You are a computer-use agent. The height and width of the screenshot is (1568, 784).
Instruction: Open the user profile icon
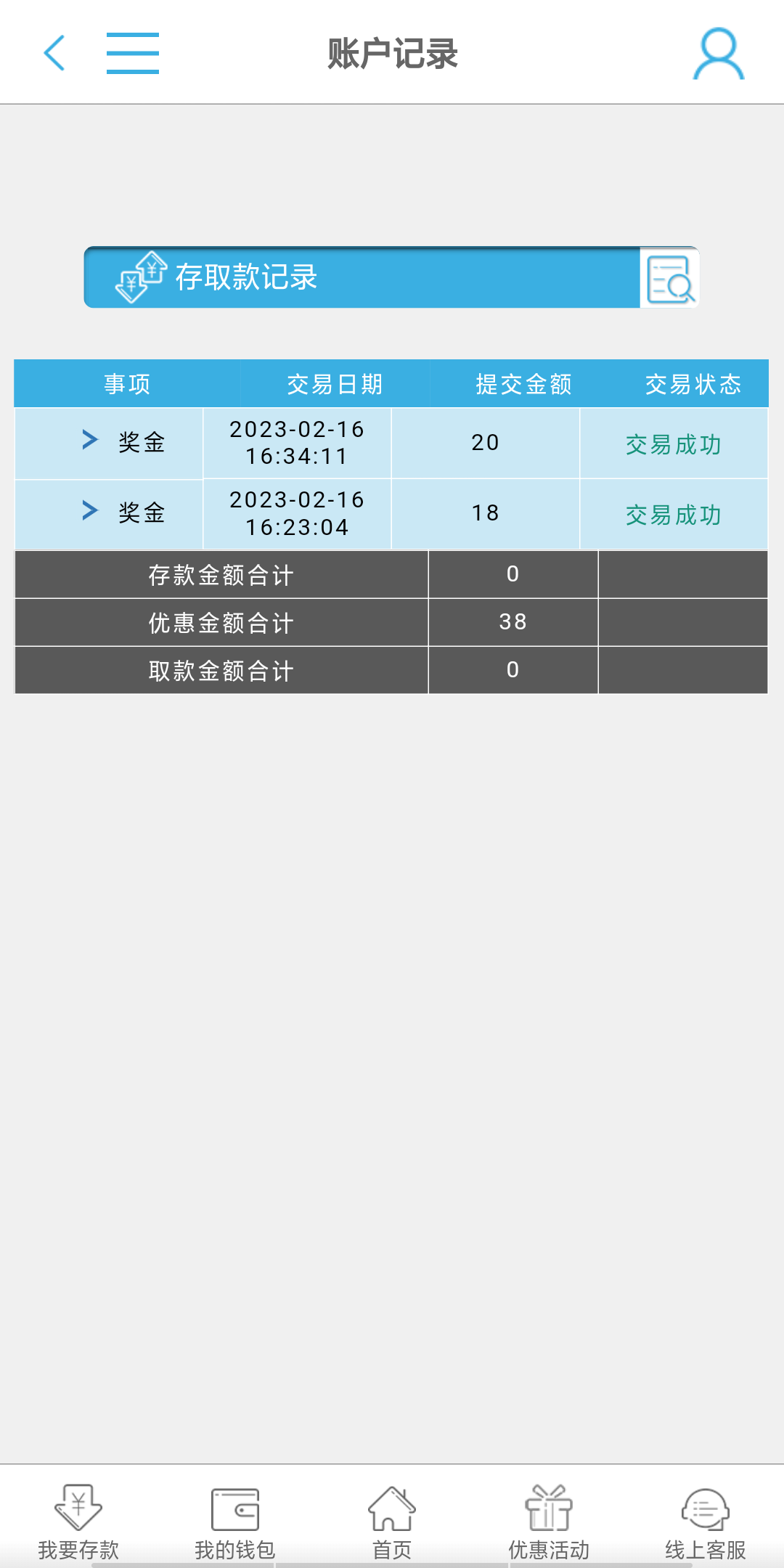pos(718,54)
